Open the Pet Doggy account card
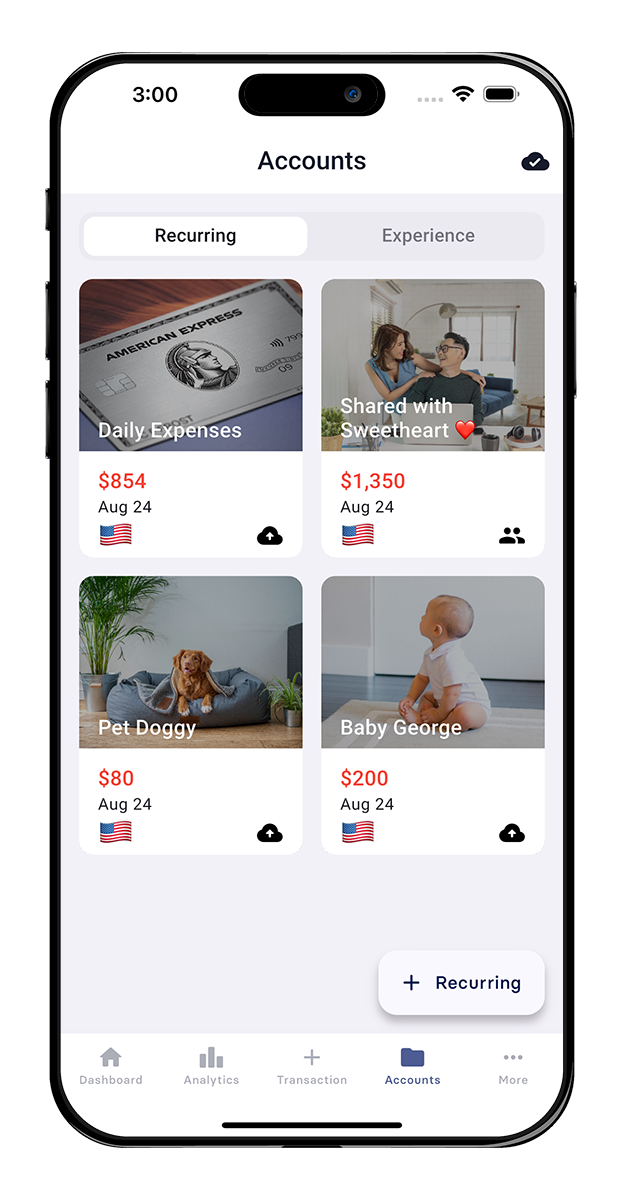The image size is (622, 1200). 191,714
